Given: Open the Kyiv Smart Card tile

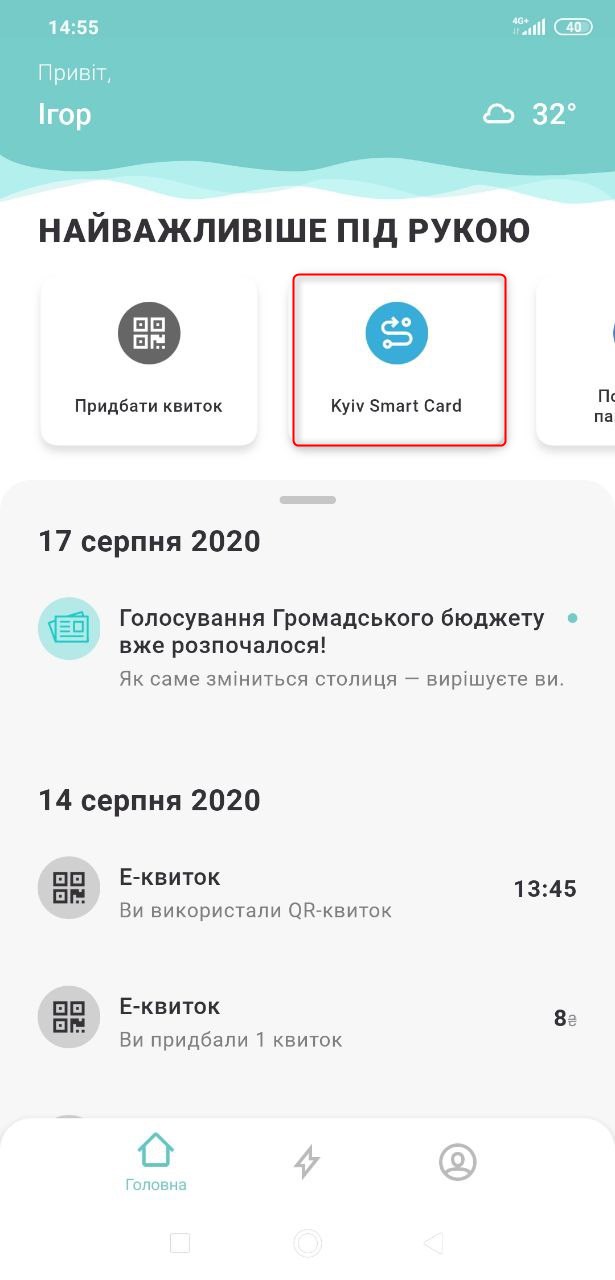Looking at the screenshot, I should (398, 360).
